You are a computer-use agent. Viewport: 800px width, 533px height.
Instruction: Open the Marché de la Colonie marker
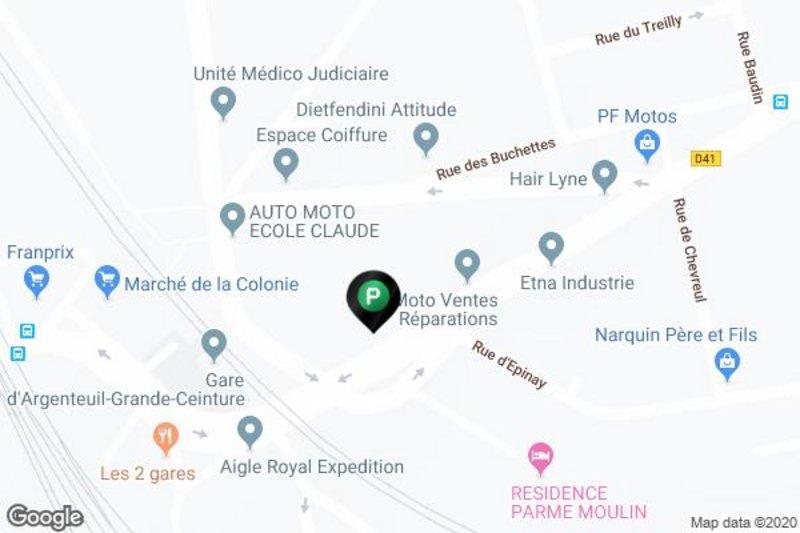(x=106, y=280)
